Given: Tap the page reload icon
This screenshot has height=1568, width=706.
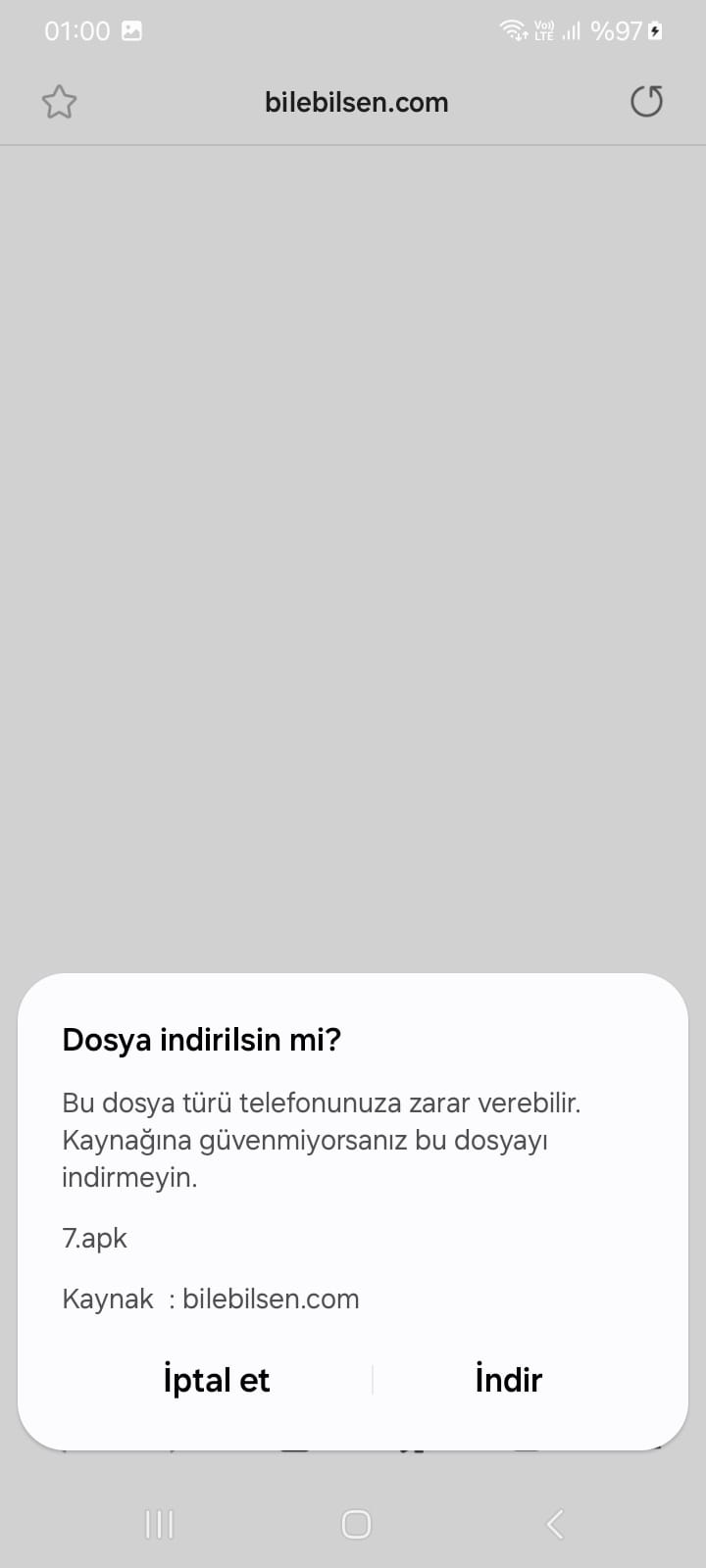Looking at the screenshot, I should tap(645, 101).
